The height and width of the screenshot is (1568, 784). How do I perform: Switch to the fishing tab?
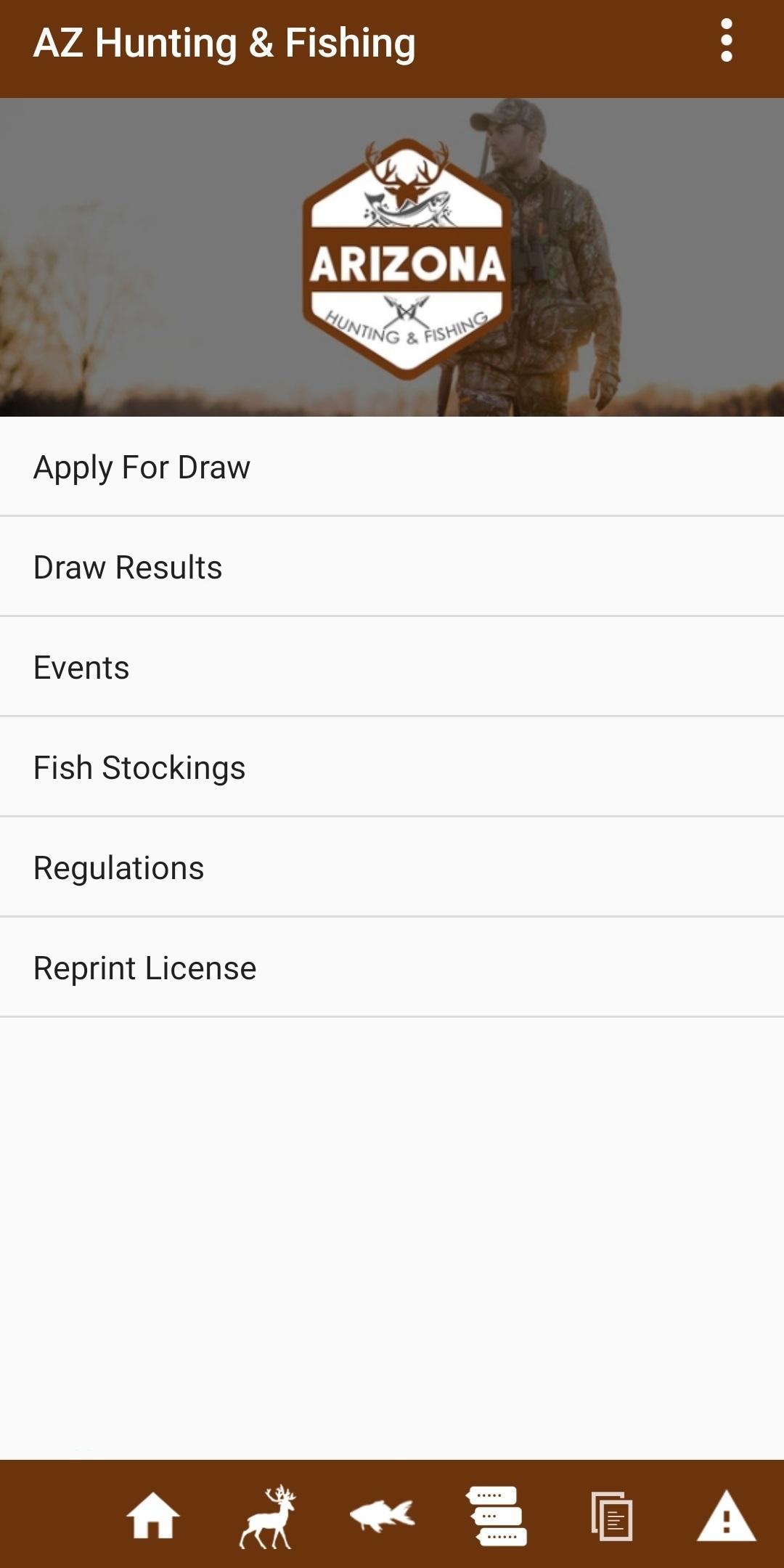(382, 1516)
